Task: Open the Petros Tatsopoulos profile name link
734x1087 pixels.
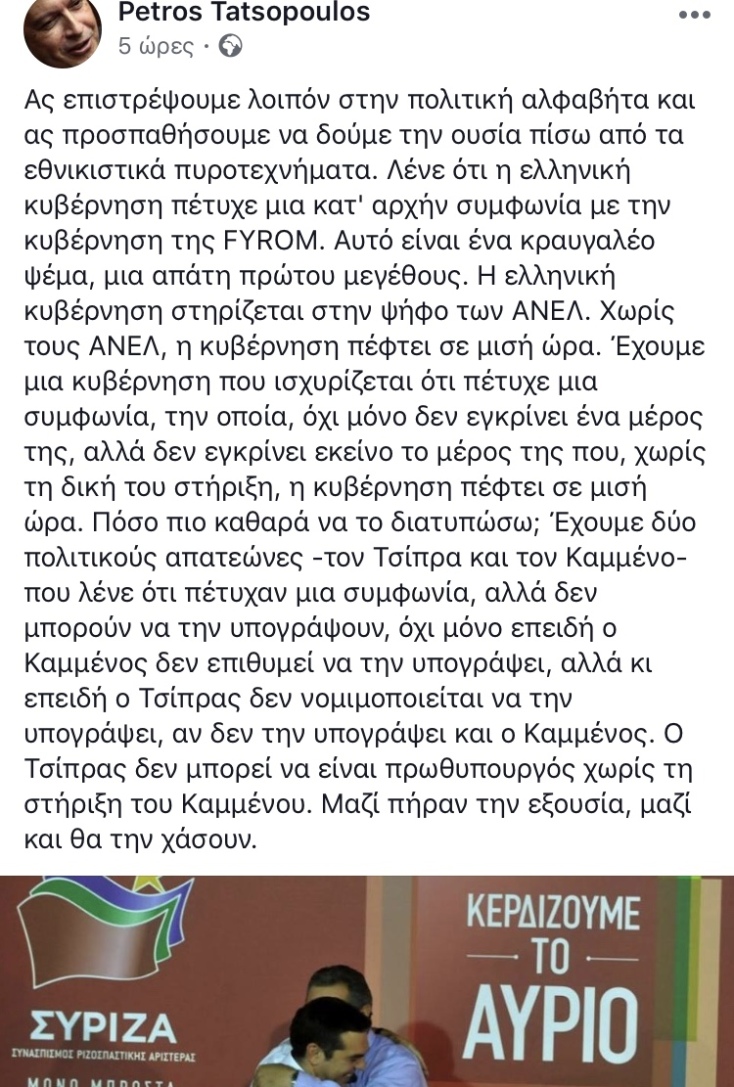Action: tap(244, 13)
